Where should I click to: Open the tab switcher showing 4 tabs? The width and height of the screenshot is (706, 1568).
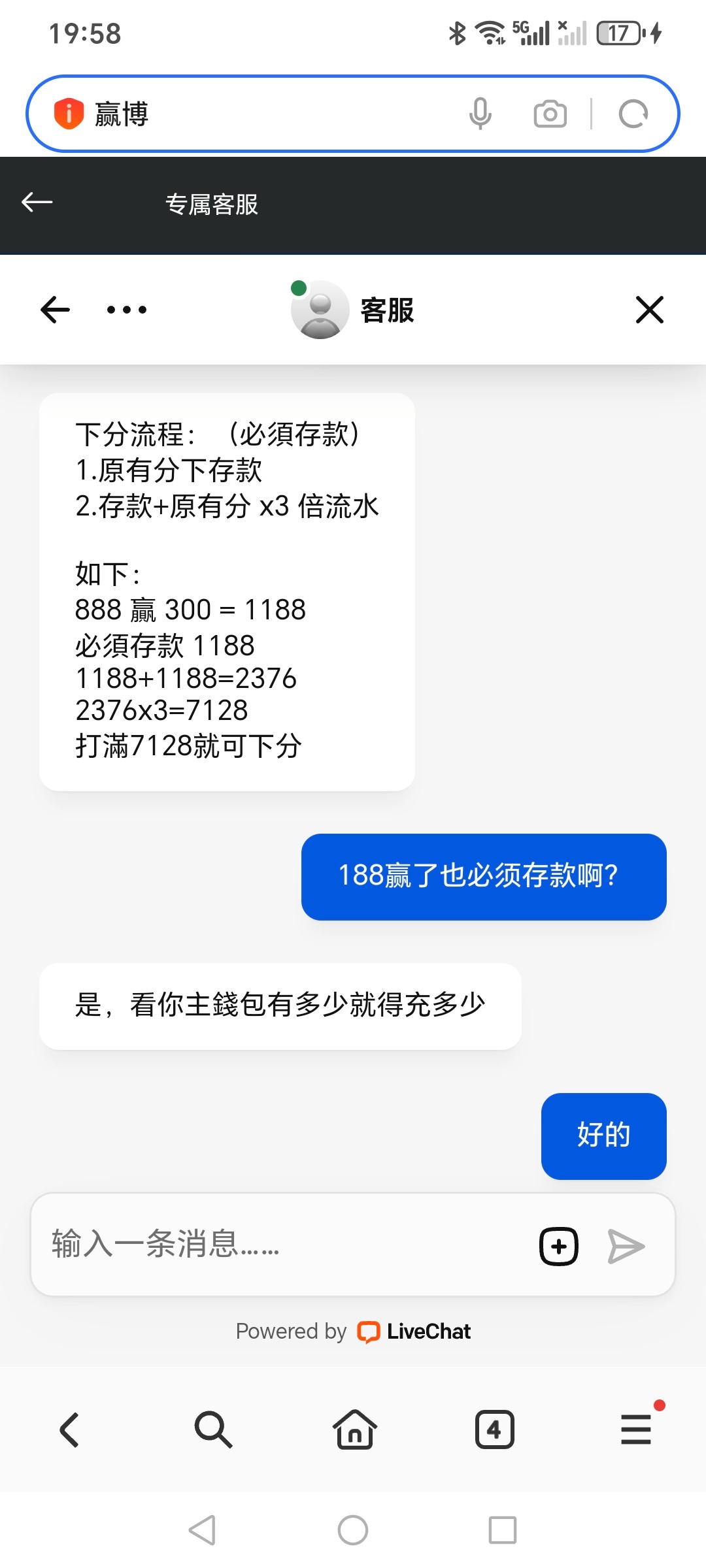[x=494, y=1429]
